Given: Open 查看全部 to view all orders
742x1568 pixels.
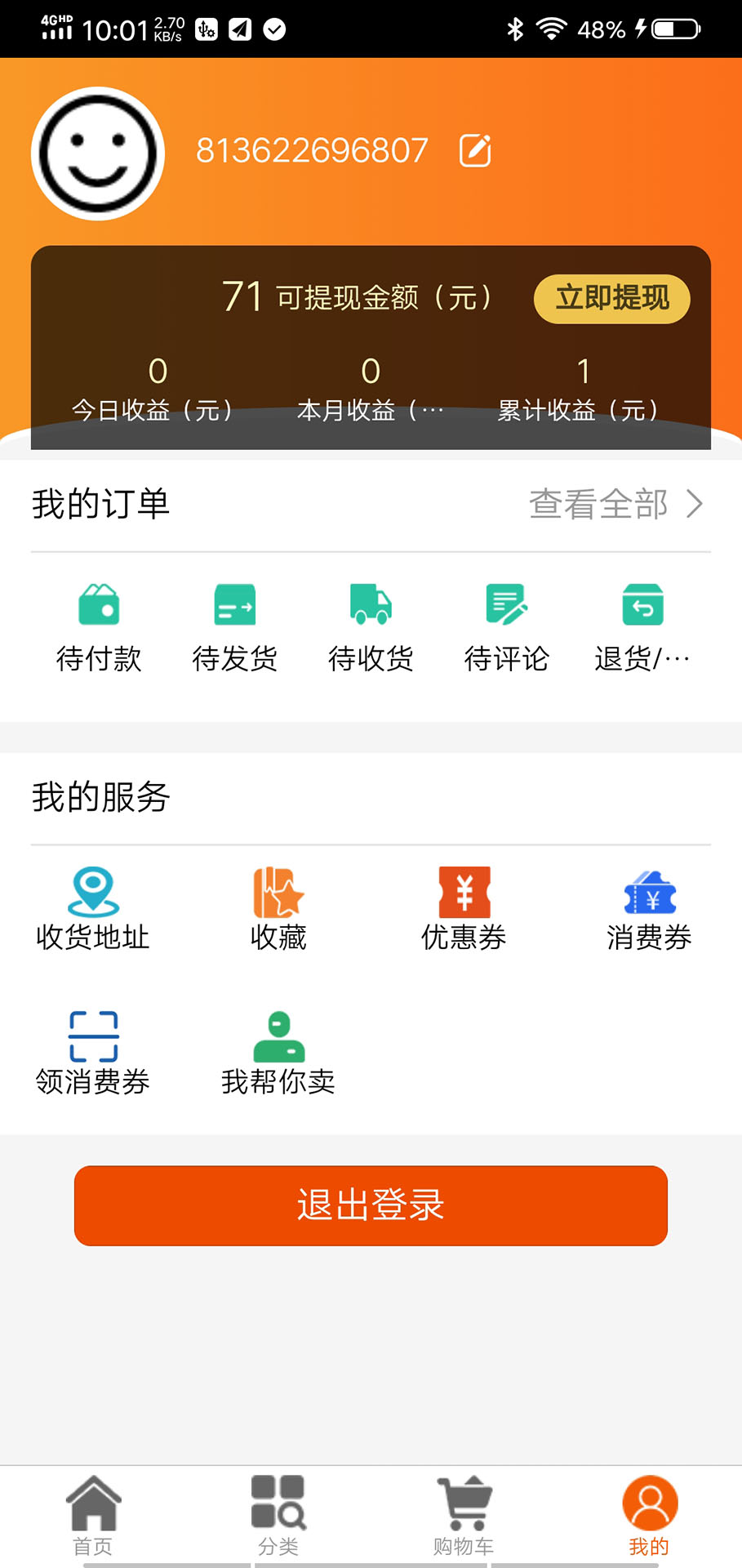Looking at the screenshot, I should pos(615,504).
